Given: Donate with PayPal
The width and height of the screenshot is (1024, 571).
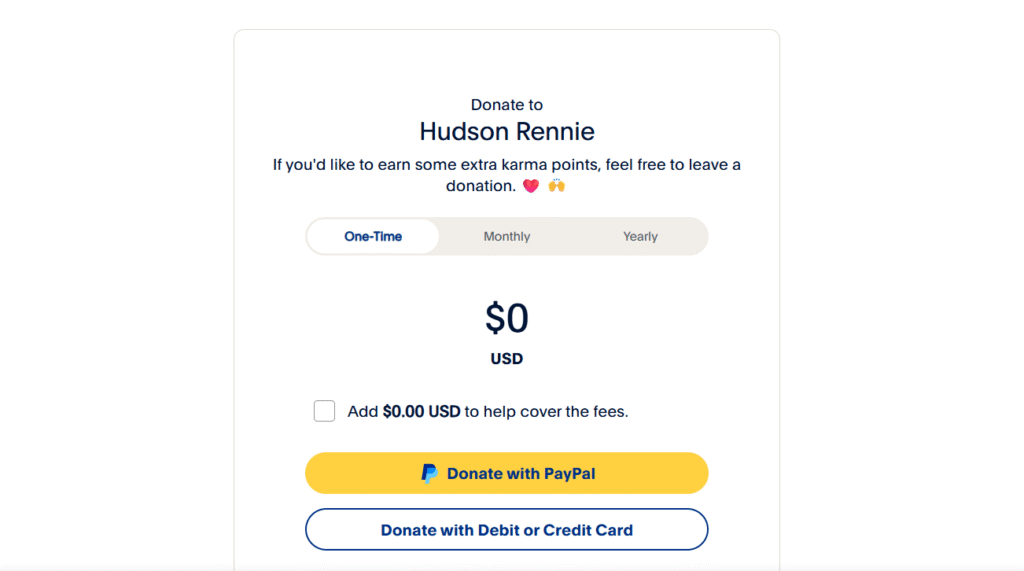Looking at the screenshot, I should [x=507, y=473].
